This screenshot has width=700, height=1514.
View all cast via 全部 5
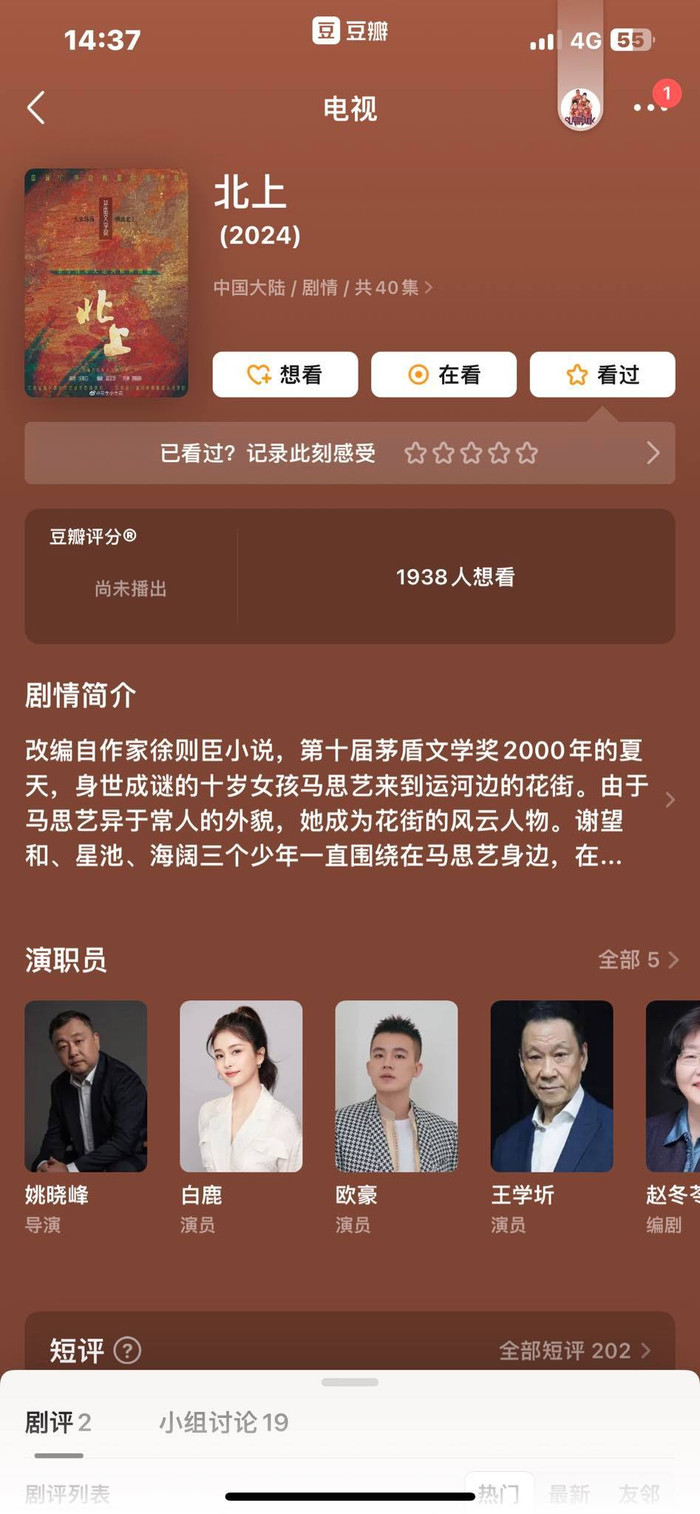point(637,960)
